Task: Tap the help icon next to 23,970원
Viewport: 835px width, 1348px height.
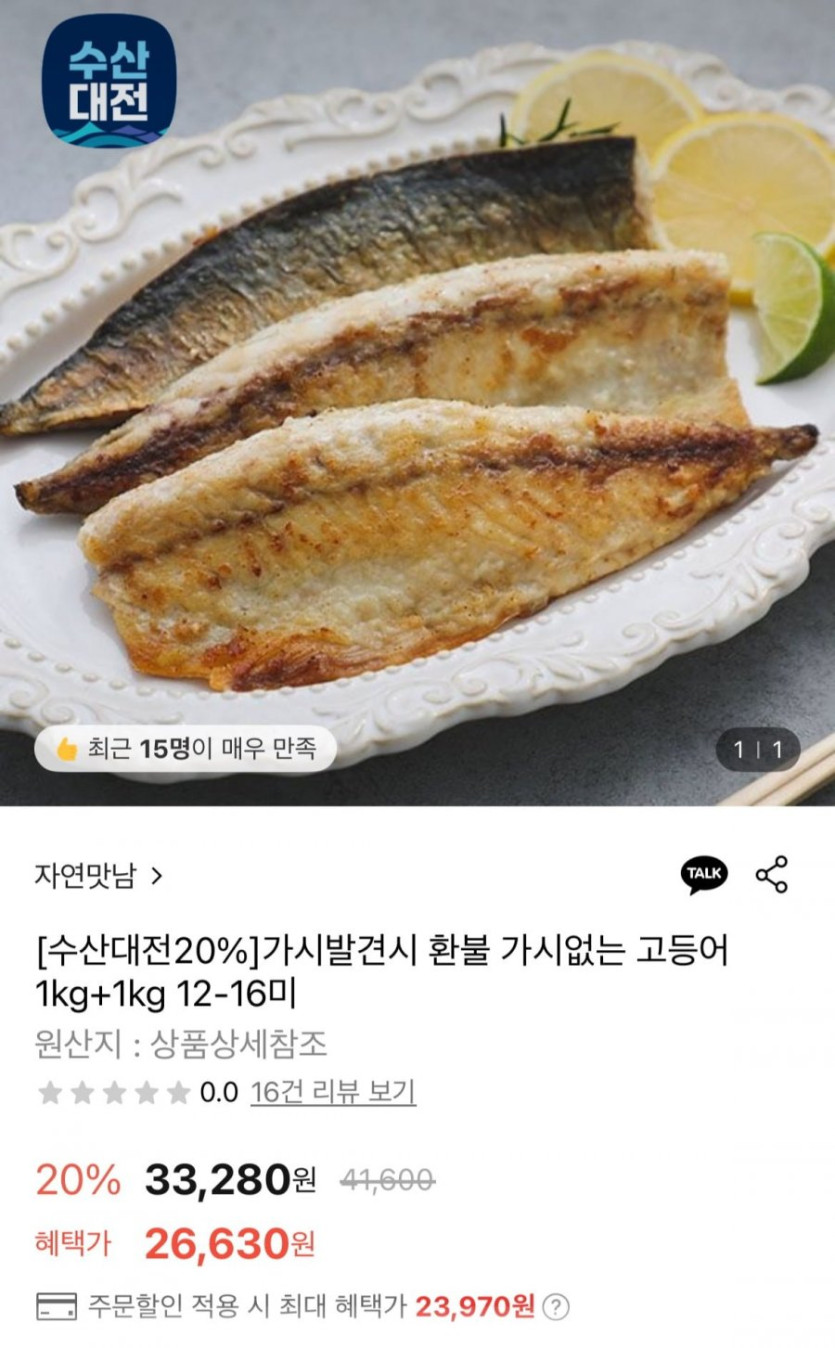Action: (556, 1306)
